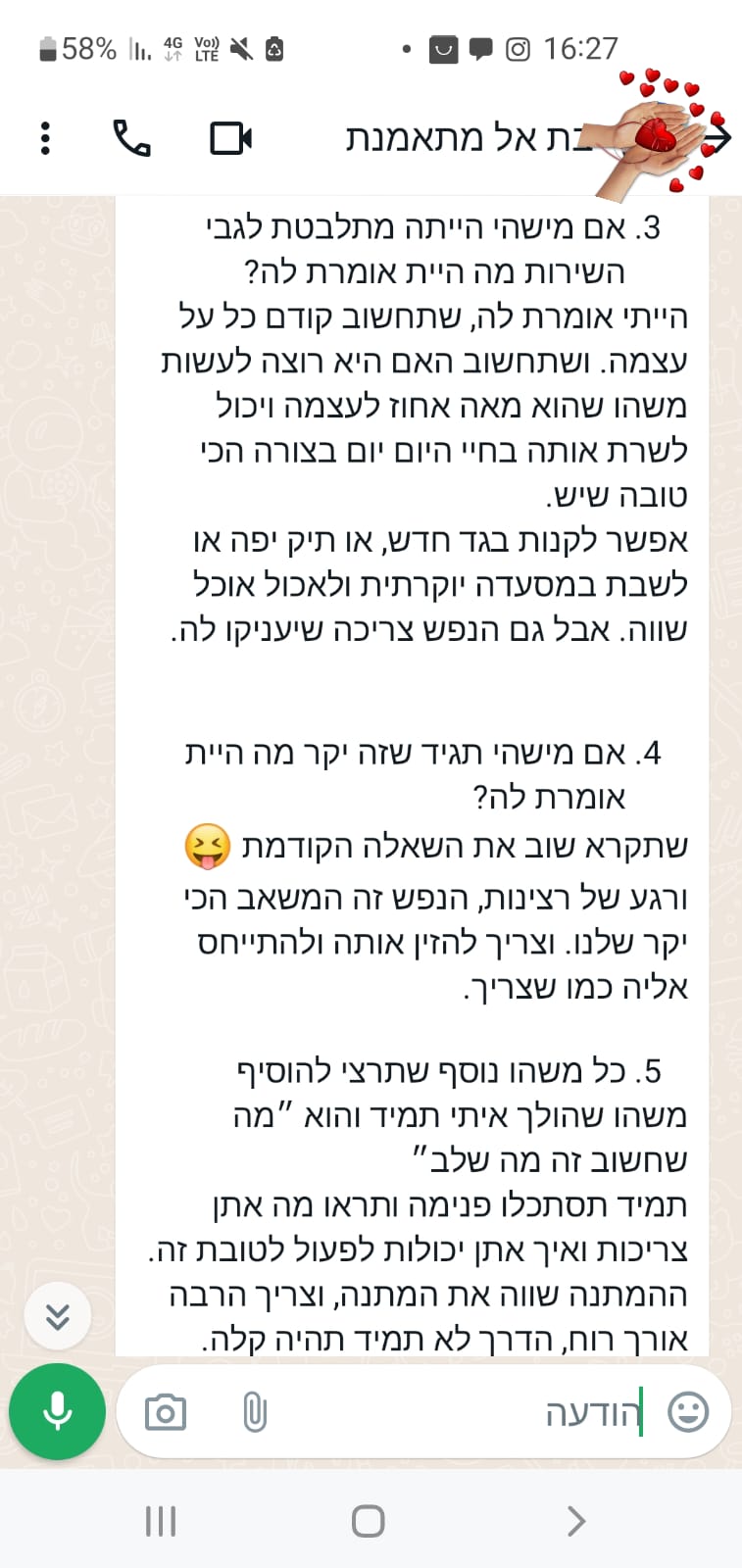Screen dimensions: 742x1568
Task: Start a video call
Action: [x=231, y=138]
